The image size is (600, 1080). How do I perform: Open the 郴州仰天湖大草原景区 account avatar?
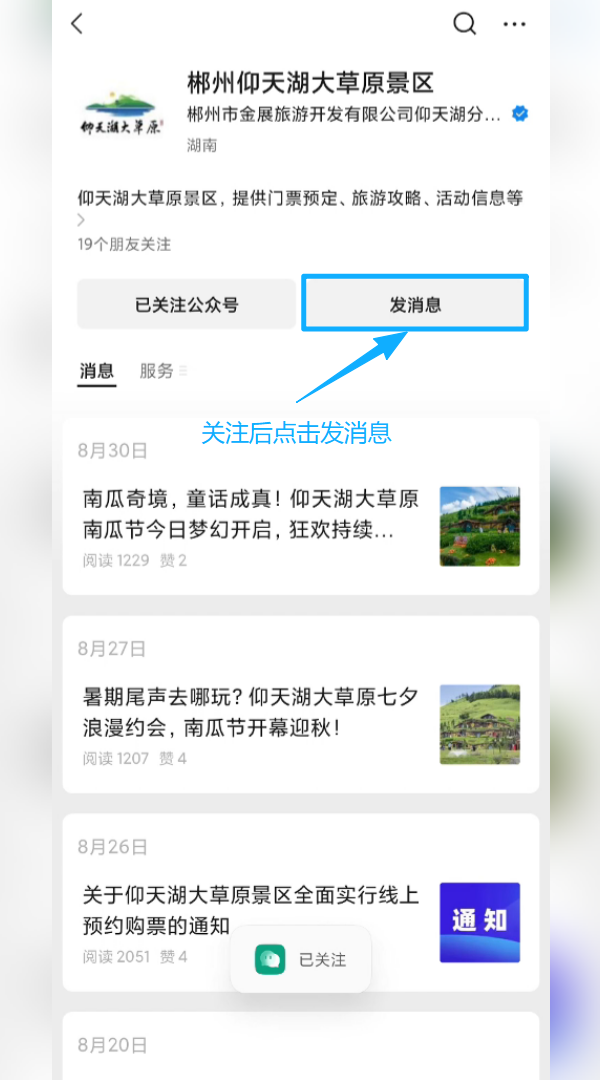122,113
